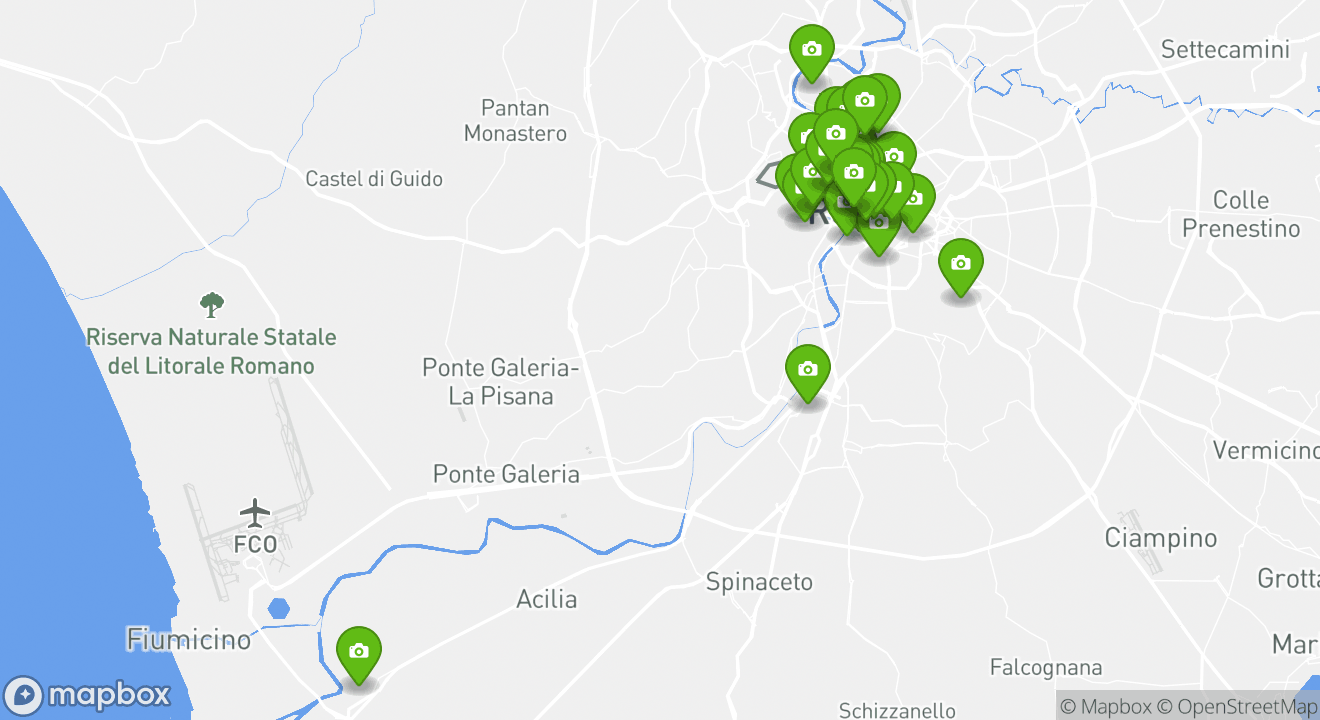
Task: Open the OpenStreetMap attribution link
Action: [x=1238, y=707]
